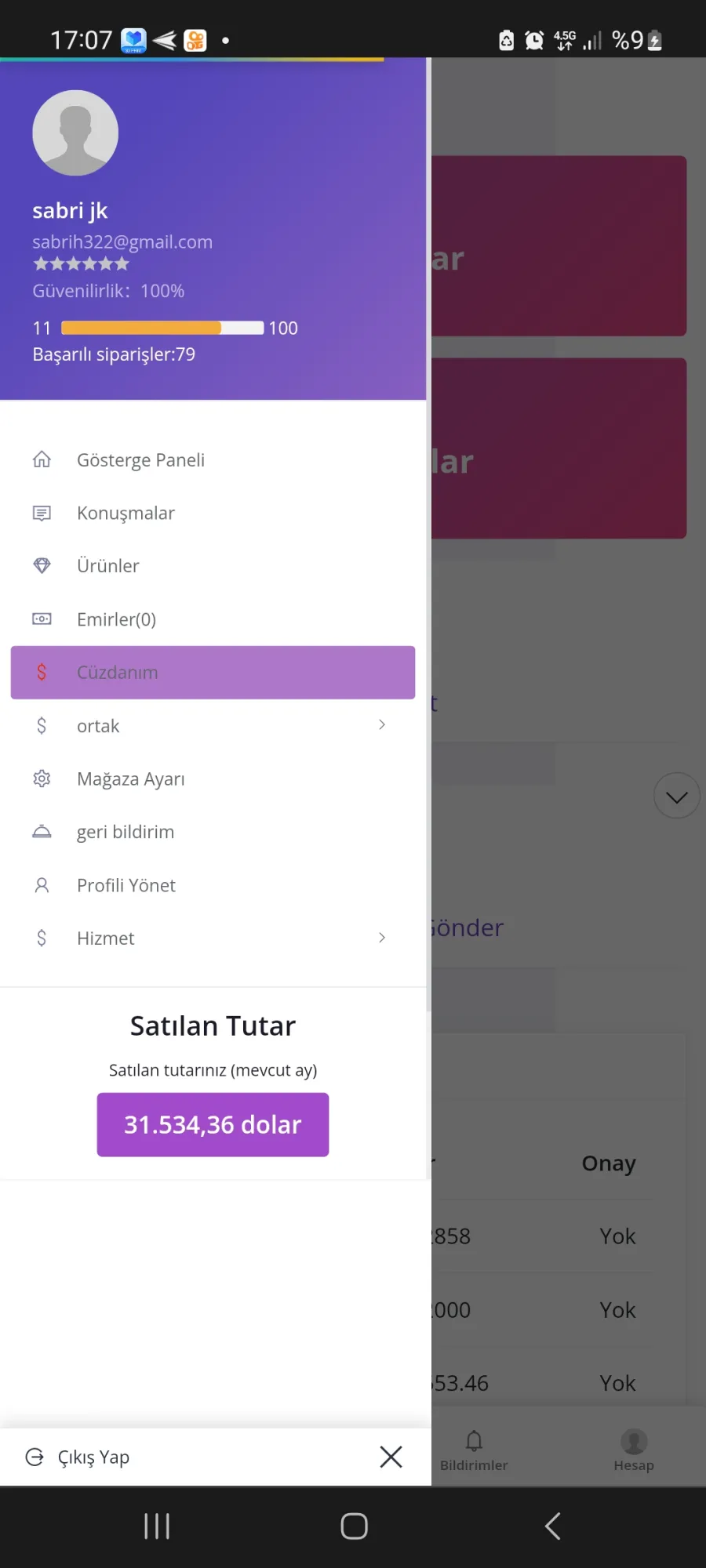Expand the ortak submenu
Viewport: 706px width, 1568px height.
pos(213,726)
